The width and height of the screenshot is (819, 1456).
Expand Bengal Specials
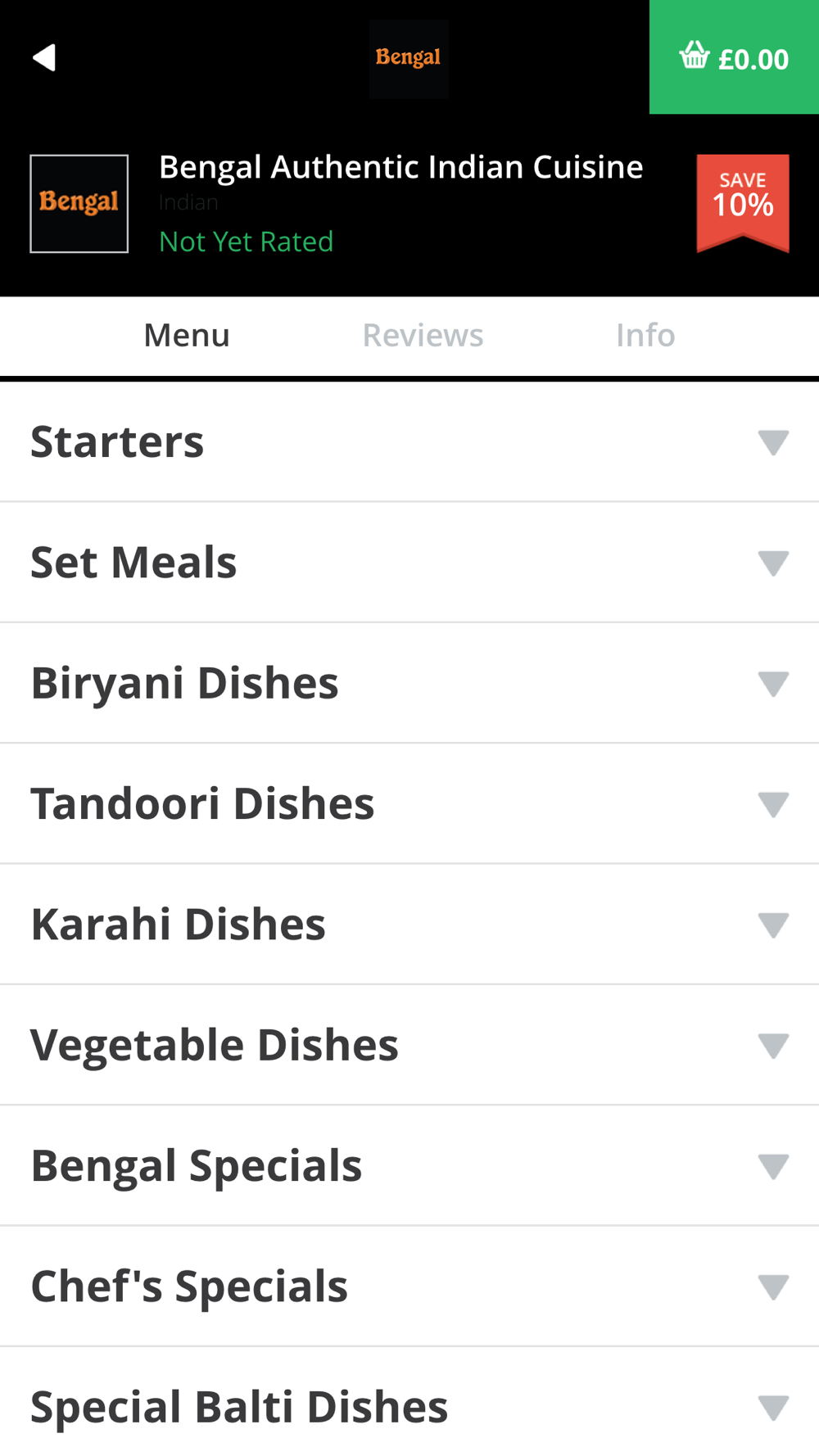(x=409, y=1166)
